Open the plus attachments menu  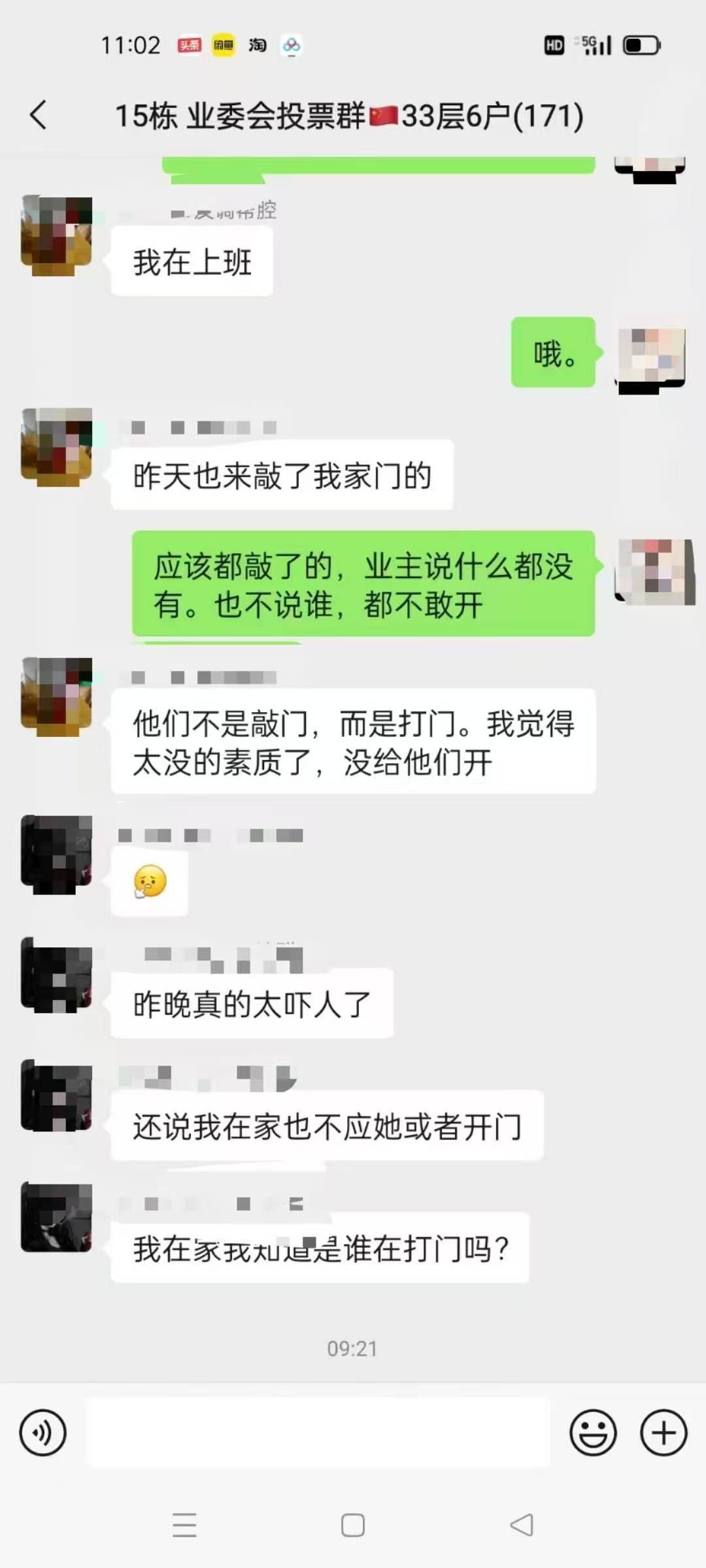663,1433
